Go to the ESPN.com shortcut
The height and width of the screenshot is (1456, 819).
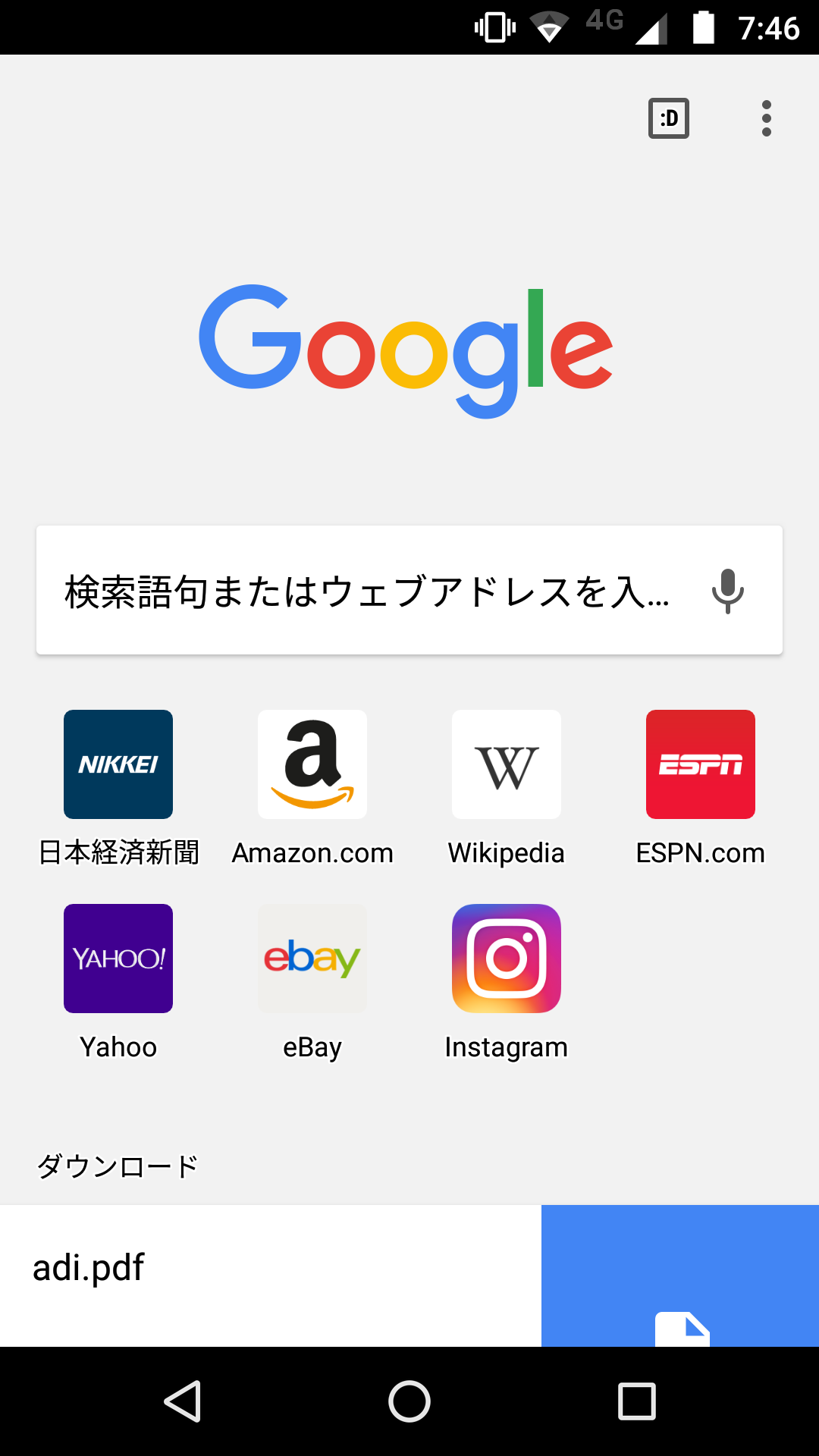pyautogui.click(x=701, y=788)
